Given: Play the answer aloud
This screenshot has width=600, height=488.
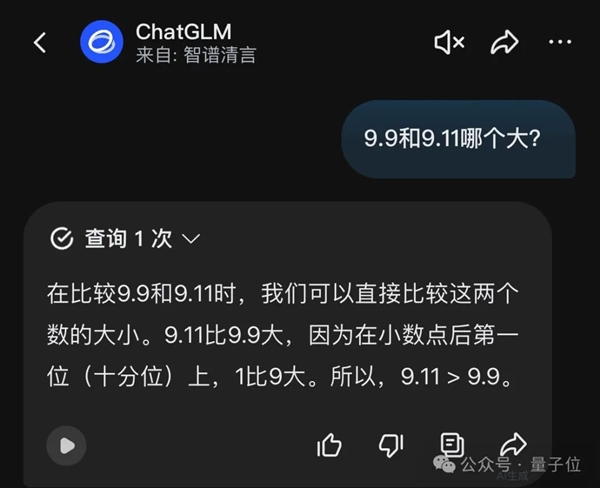Looking at the screenshot, I should coord(66,445).
